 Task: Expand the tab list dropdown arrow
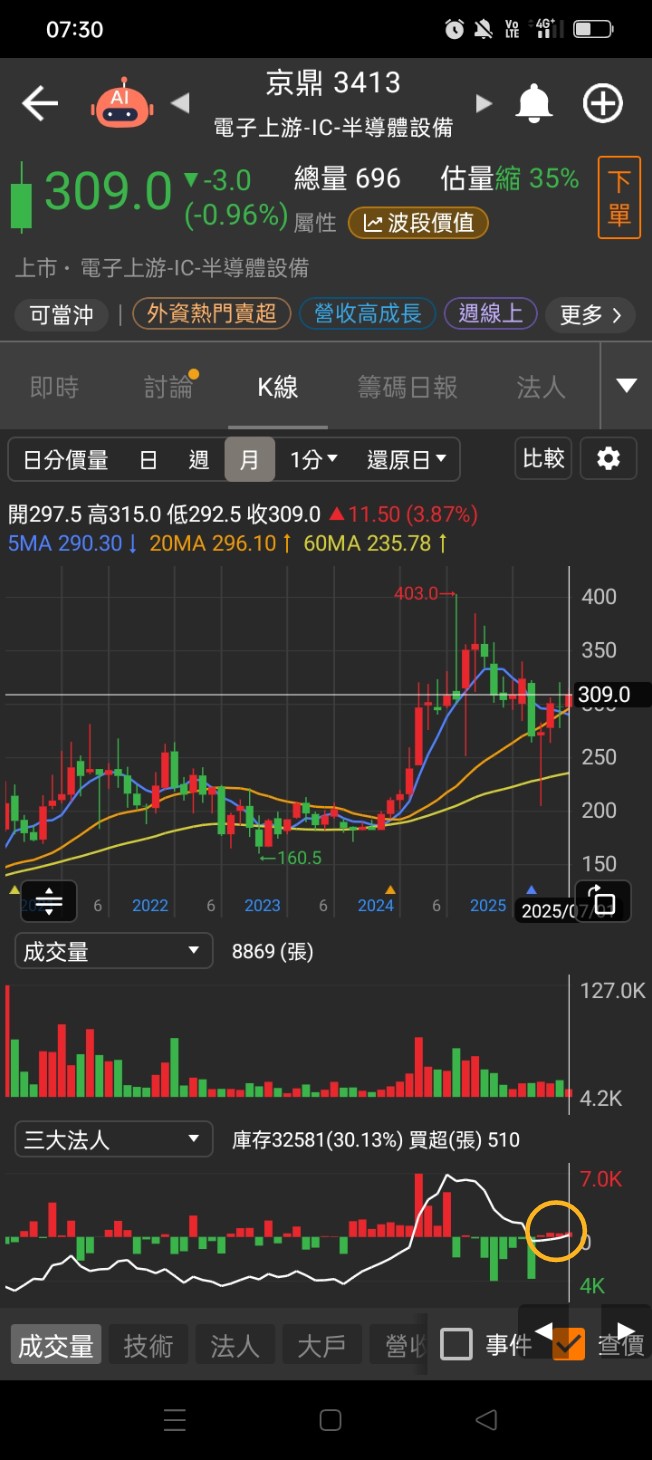click(x=627, y=386)
